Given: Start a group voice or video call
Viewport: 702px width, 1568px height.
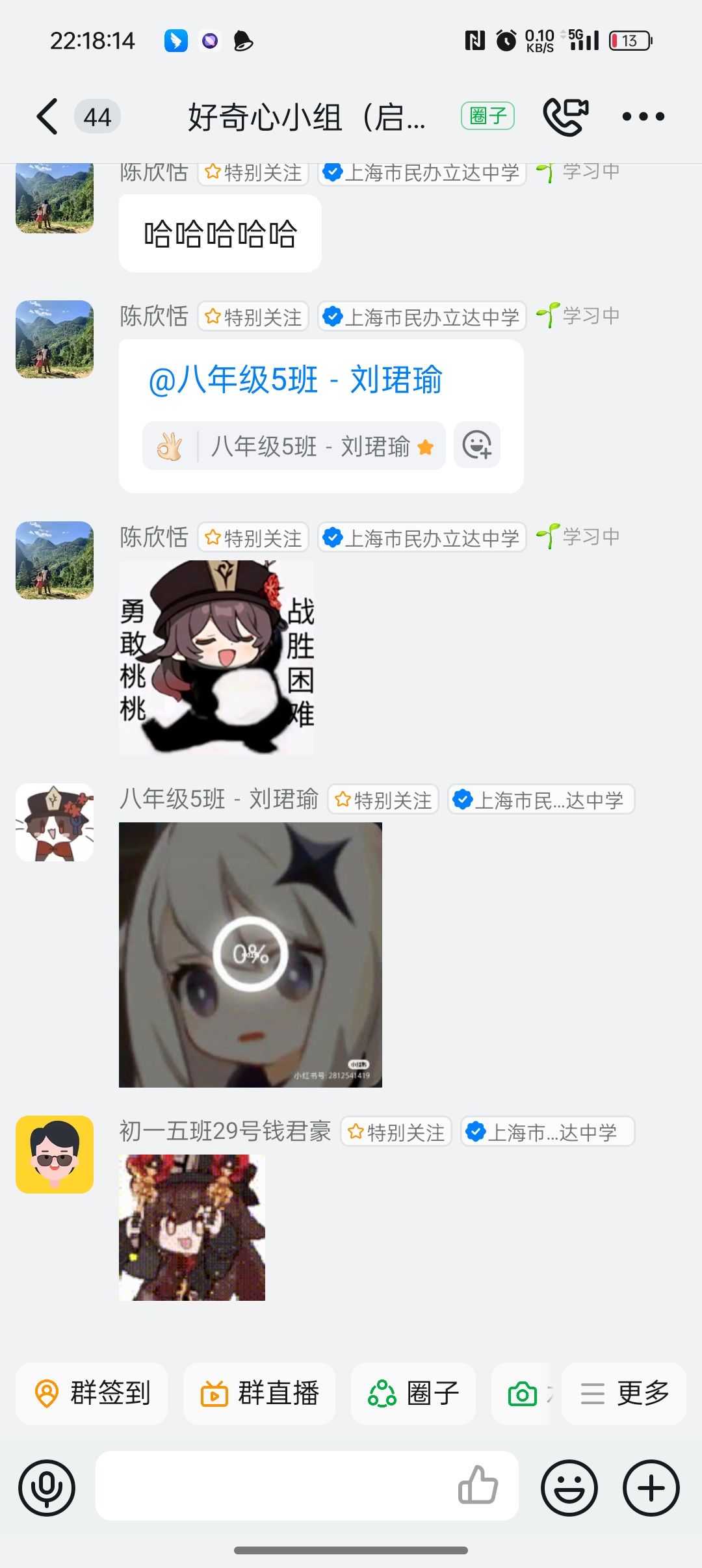Looking at the screenshot, I should pos(565,117).
